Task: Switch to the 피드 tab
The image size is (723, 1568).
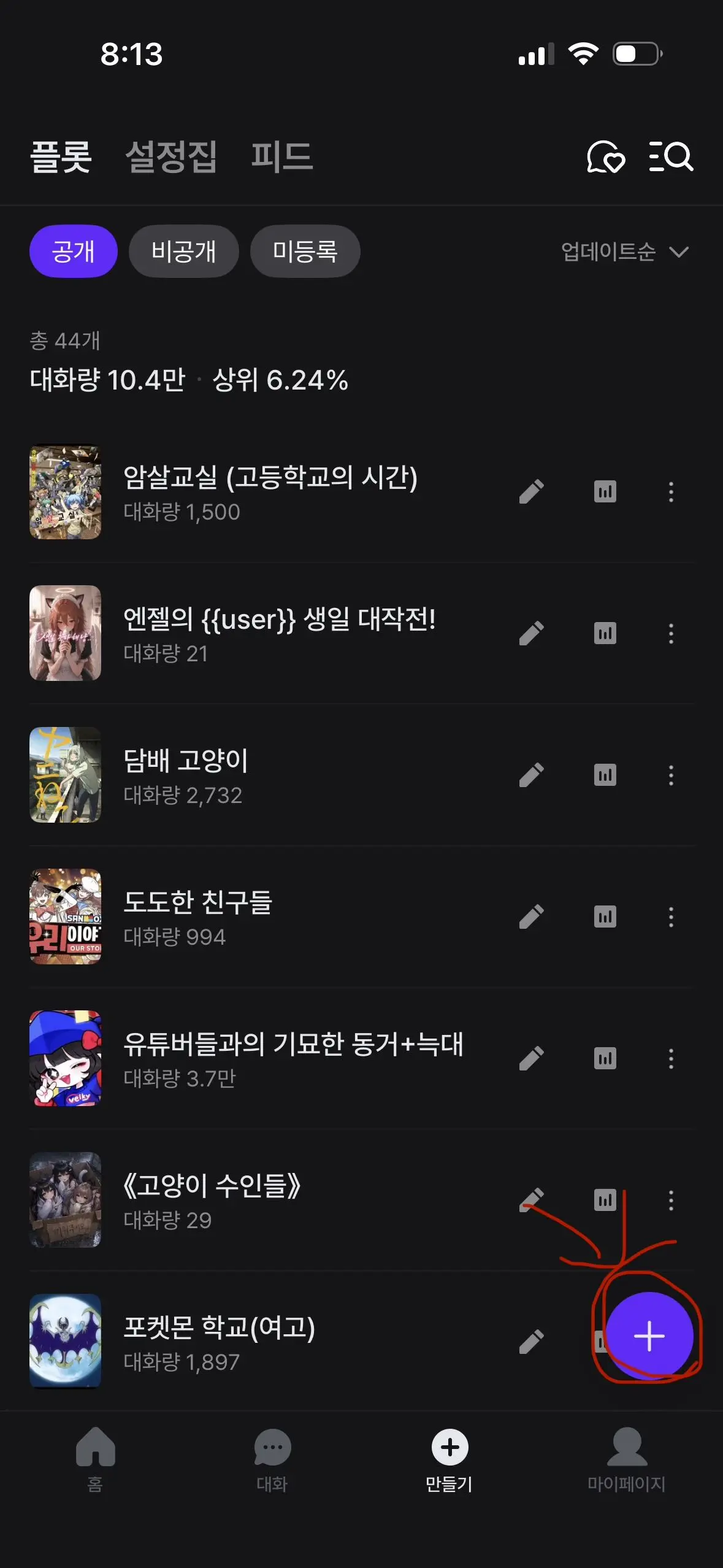Action: click(x=282, y=156)
